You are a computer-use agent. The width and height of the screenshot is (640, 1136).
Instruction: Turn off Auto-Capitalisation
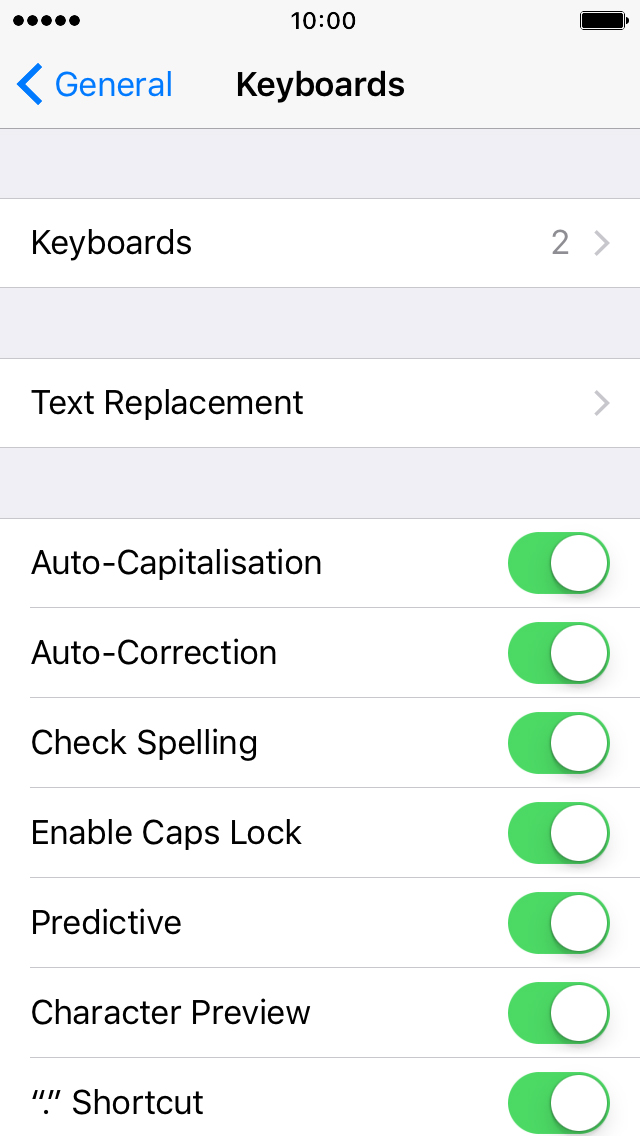click(559, 563)
